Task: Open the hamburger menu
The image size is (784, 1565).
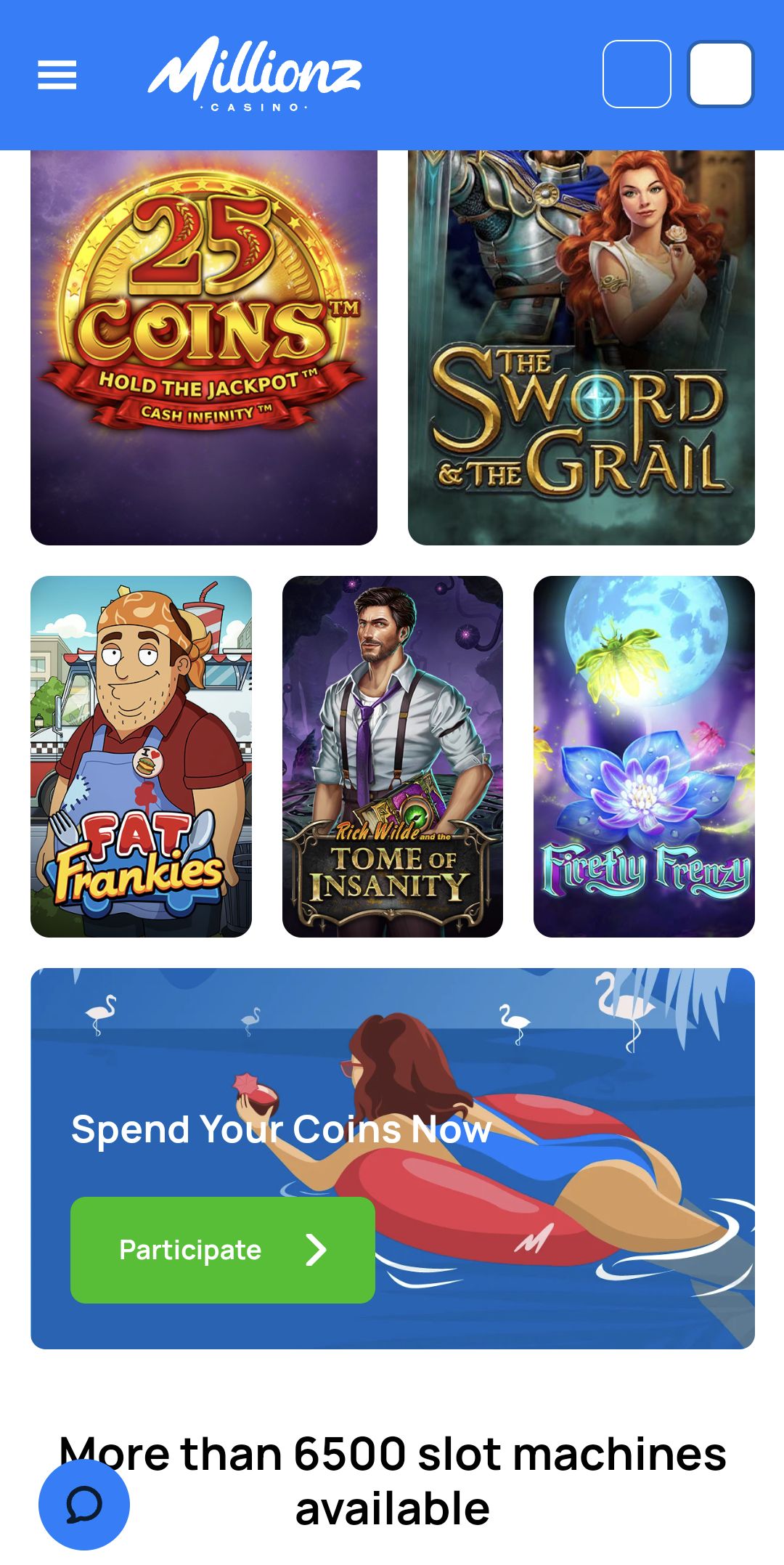Action: click(x=57, y=75)
